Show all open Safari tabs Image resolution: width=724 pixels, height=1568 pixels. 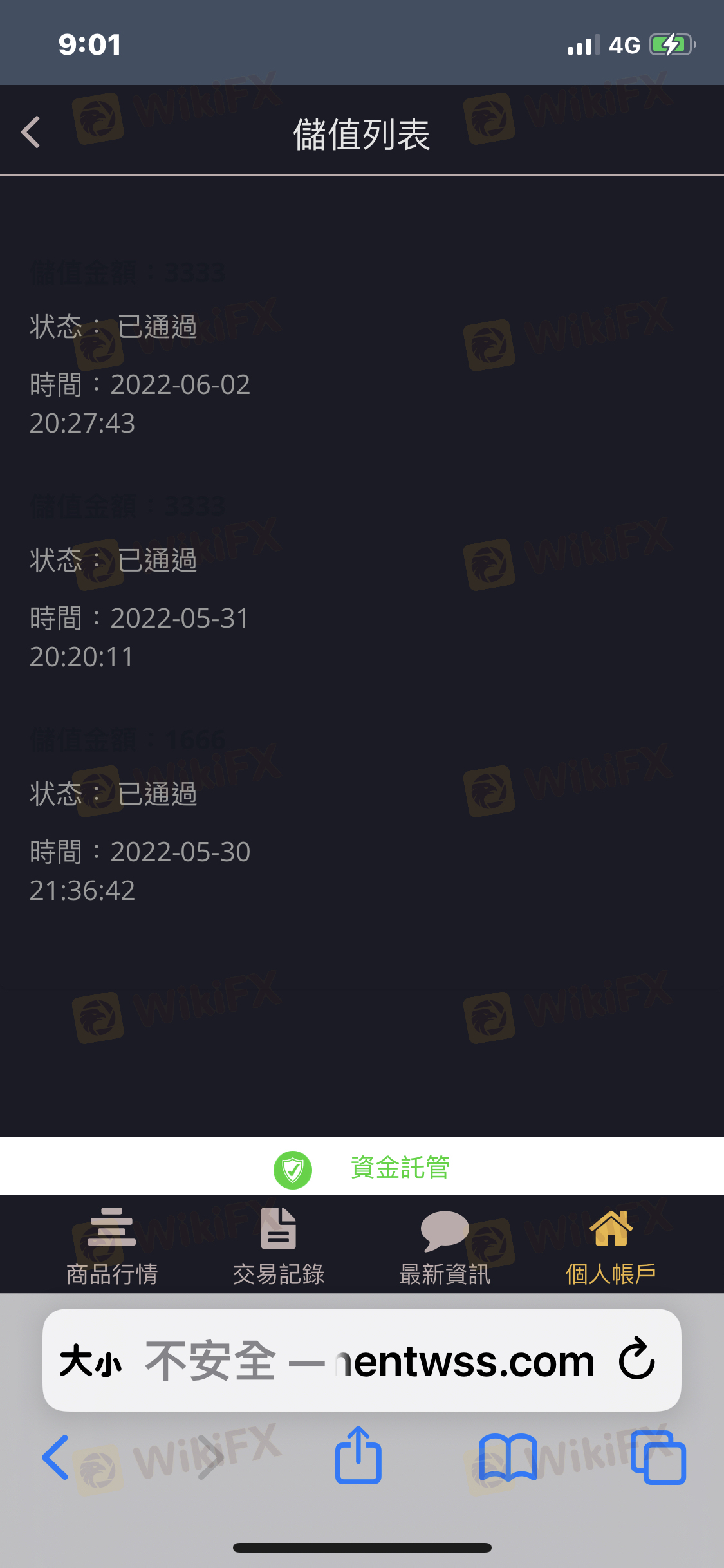pos(658,1457)
